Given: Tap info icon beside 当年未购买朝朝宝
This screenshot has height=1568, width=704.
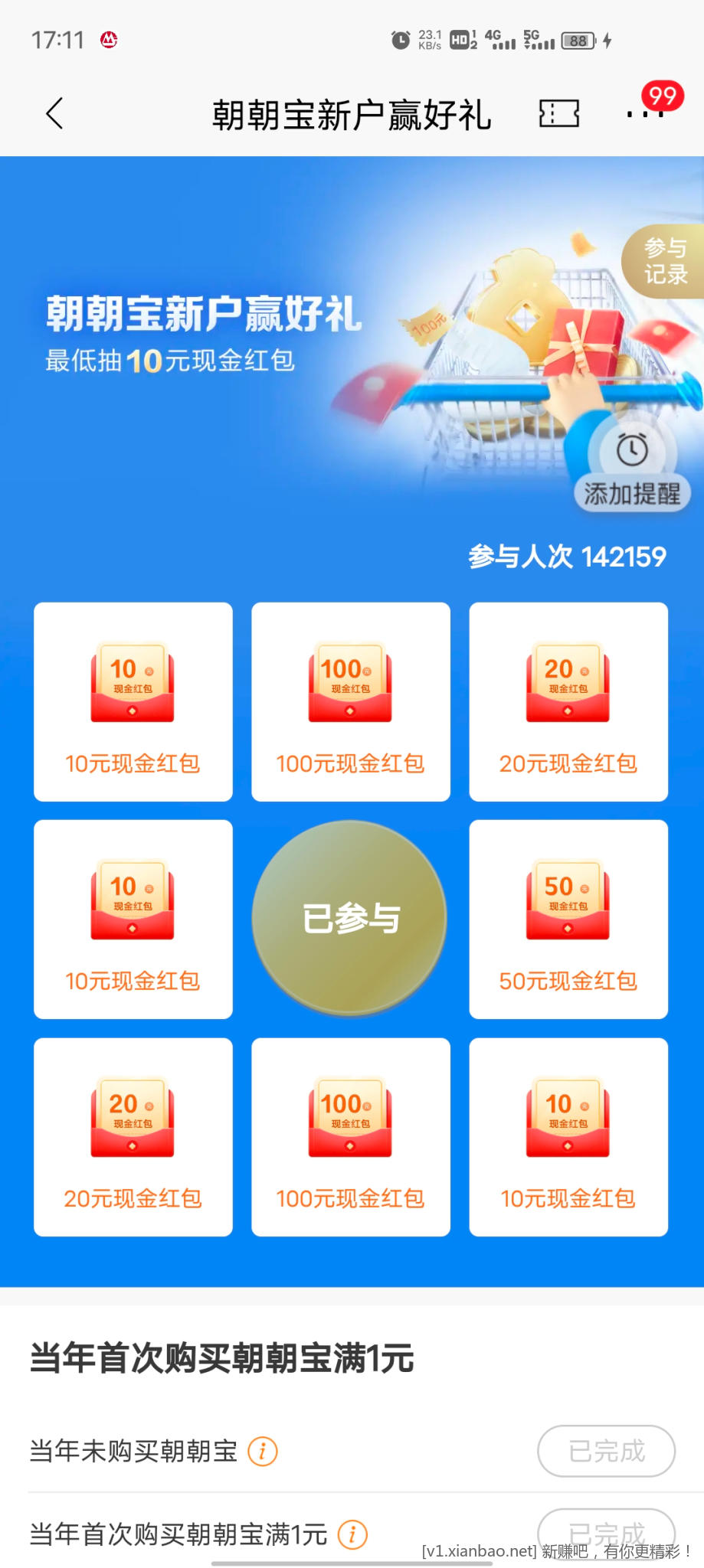Looking at the screenshot, I should coord(263,1451).
